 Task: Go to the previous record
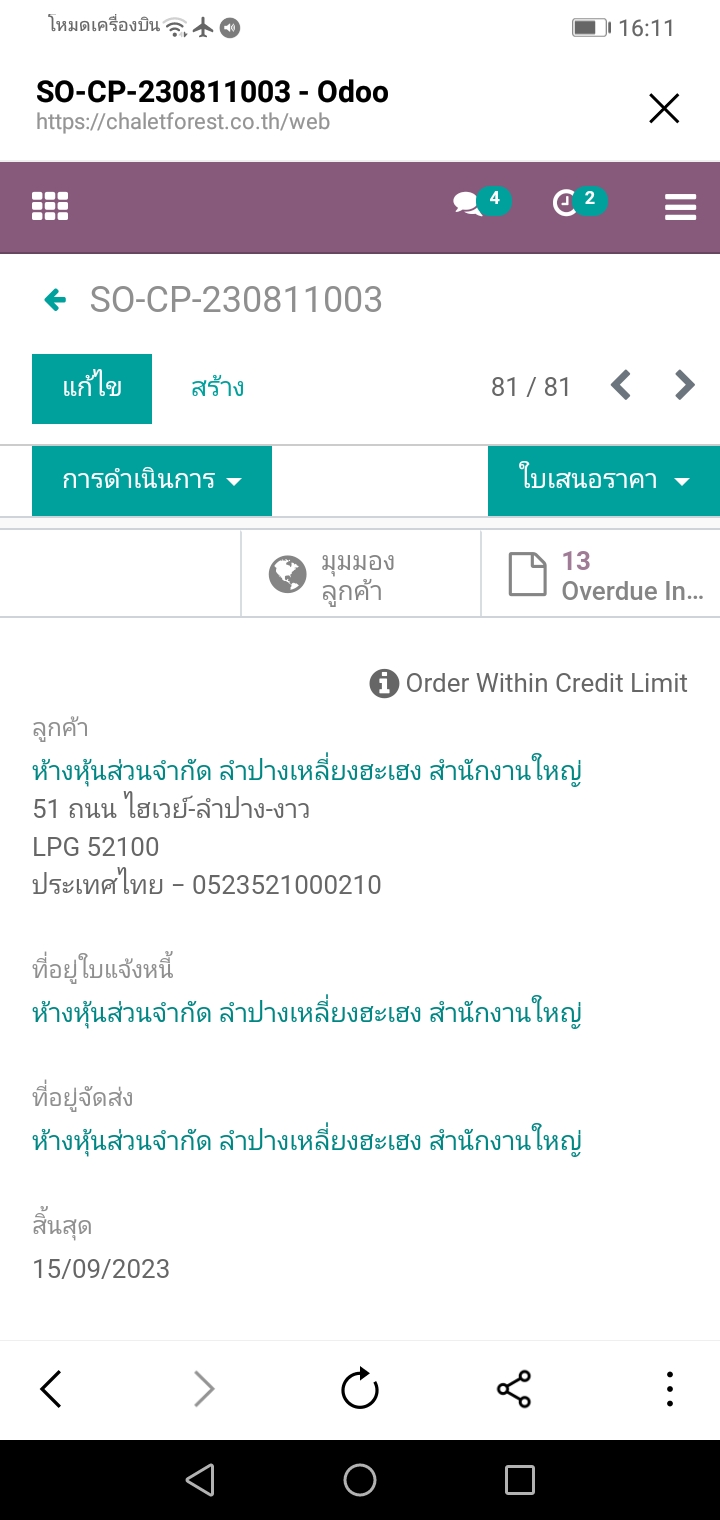coord(621,386)
